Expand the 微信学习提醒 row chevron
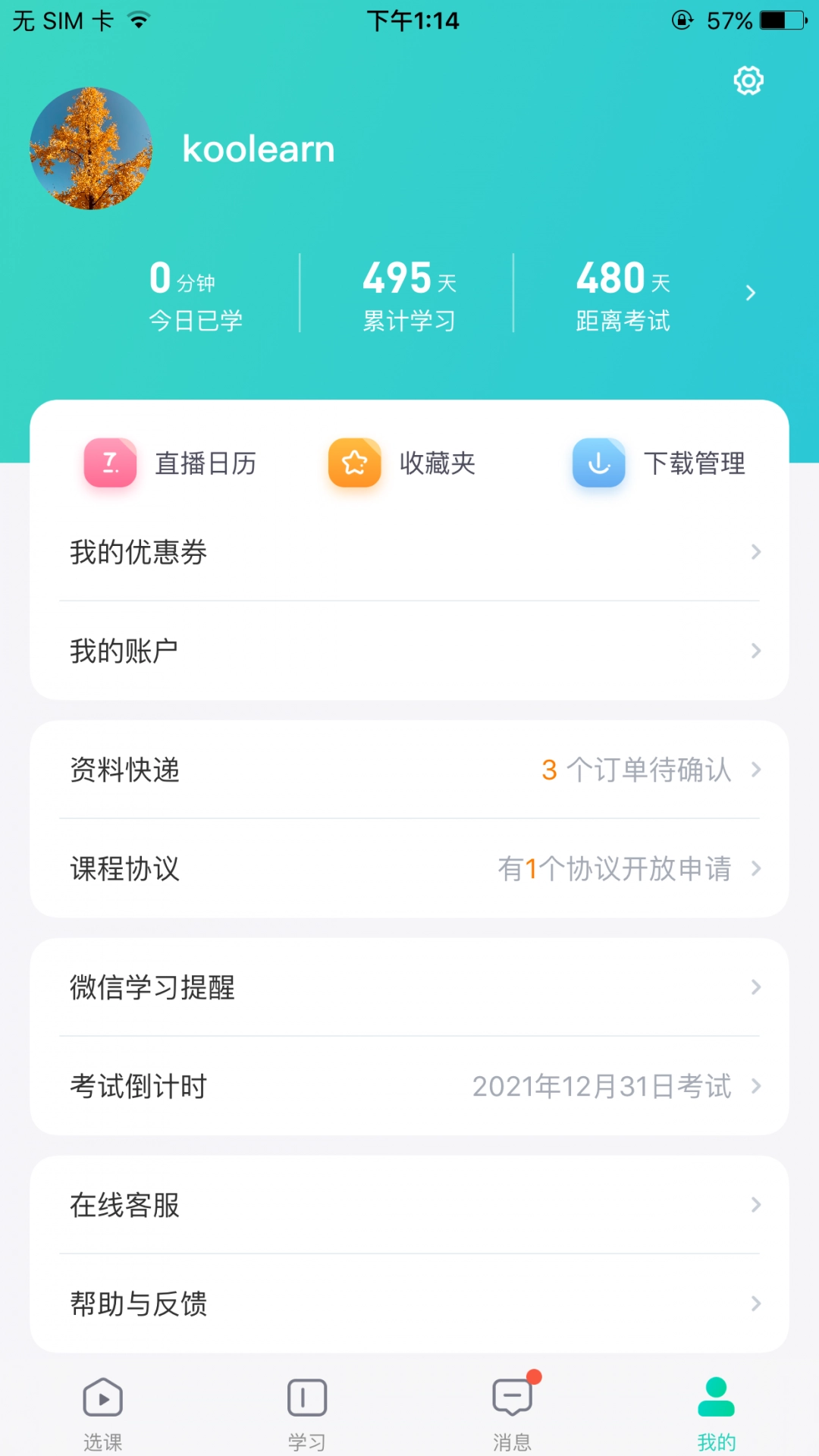 (x=756, y=987)
